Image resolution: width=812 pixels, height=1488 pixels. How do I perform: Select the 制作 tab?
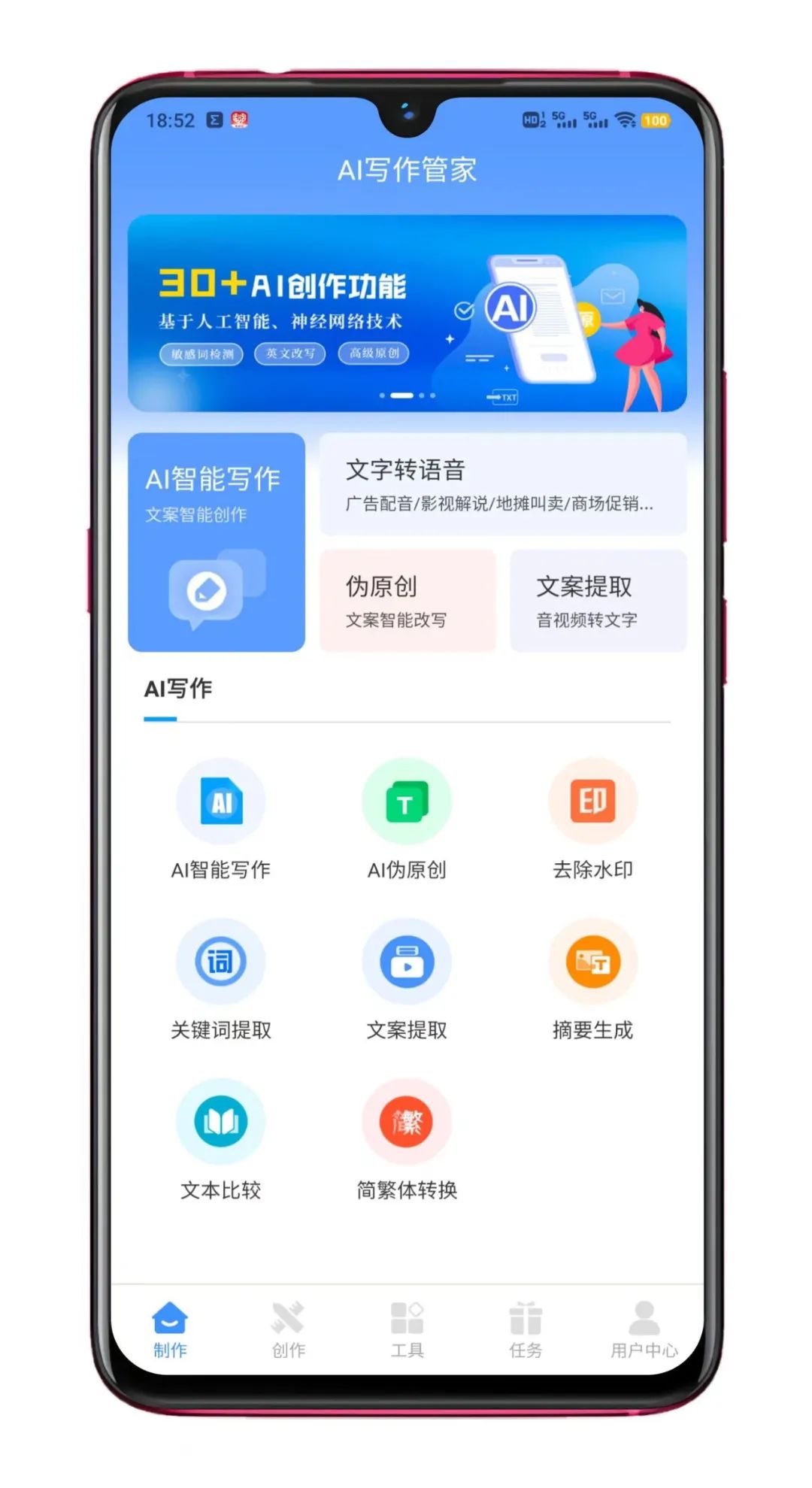[x=170, y=1329]
